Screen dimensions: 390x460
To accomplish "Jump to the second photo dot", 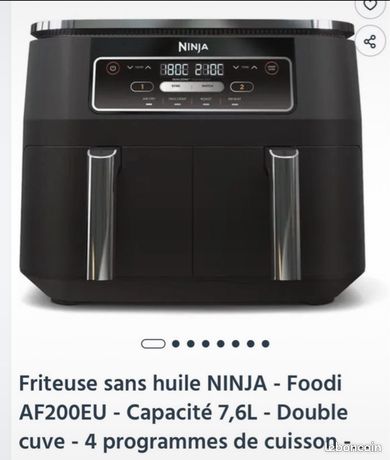I will point(176,344).
